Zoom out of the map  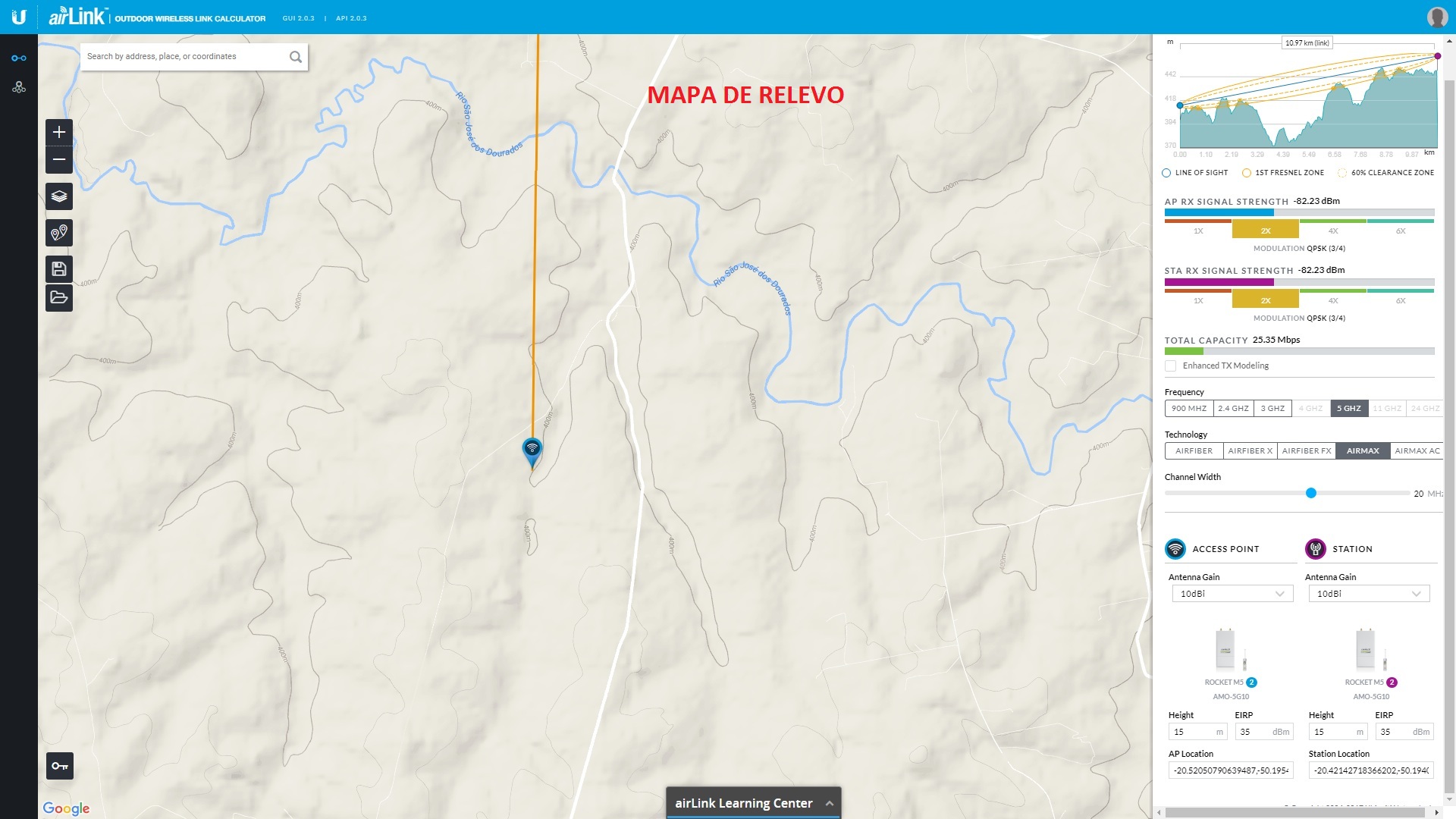[59, 160]
